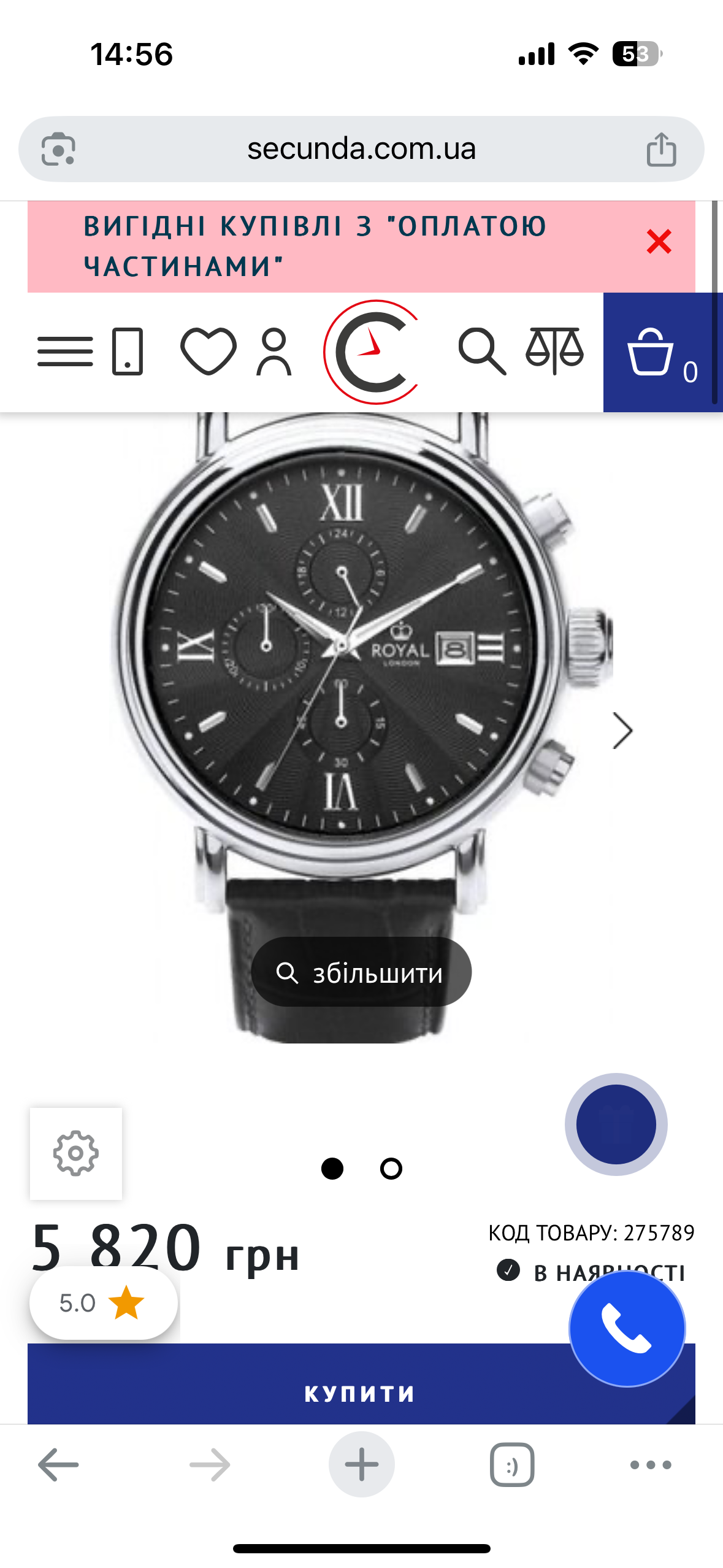Image resolution: width=723 pixels, height=1568 pixels.
Task: Tap "збільшити" to enlarge the photo
Action: coord(361,972)
